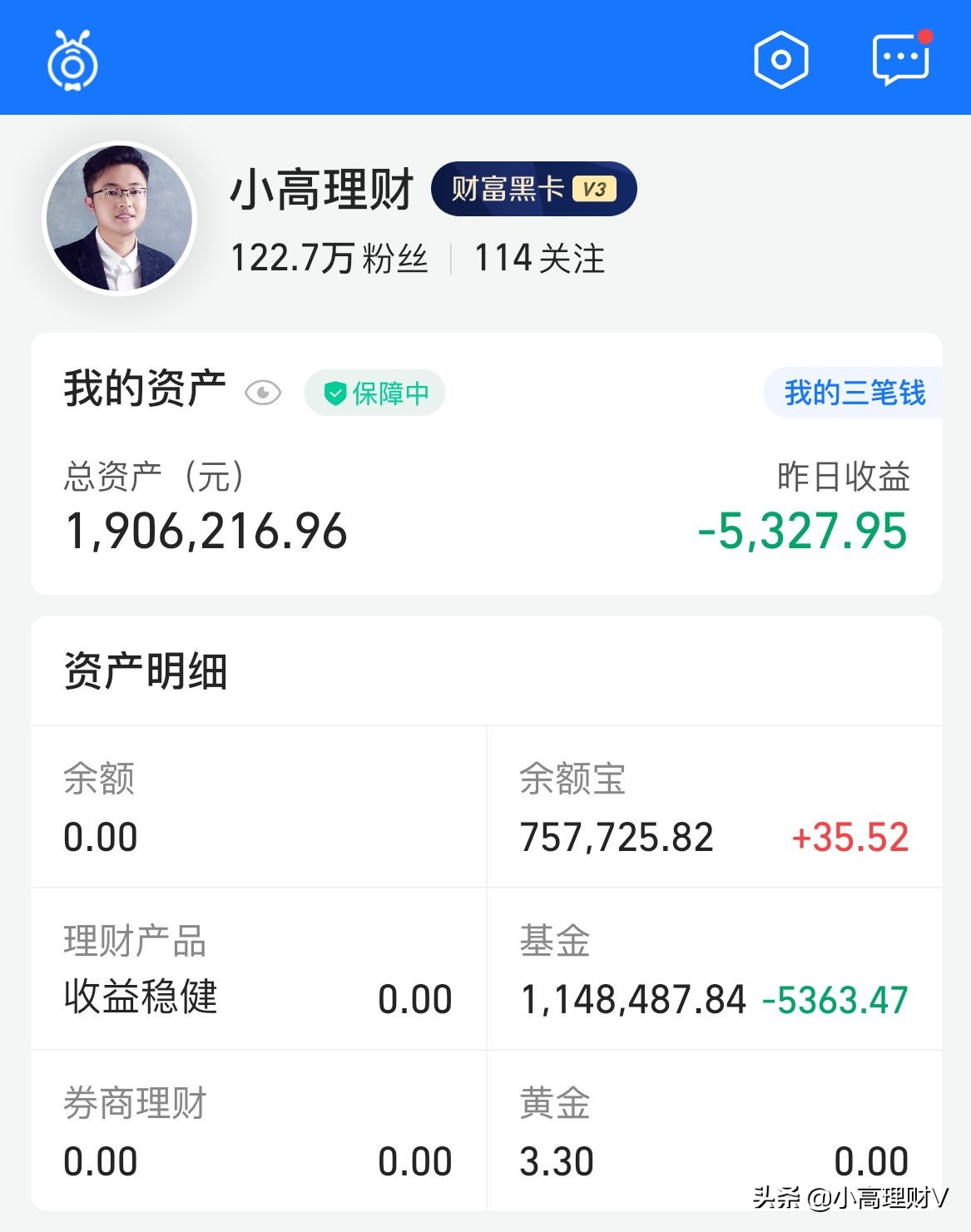
Task: Open the messages chat icon
Action: pos(902,58)
